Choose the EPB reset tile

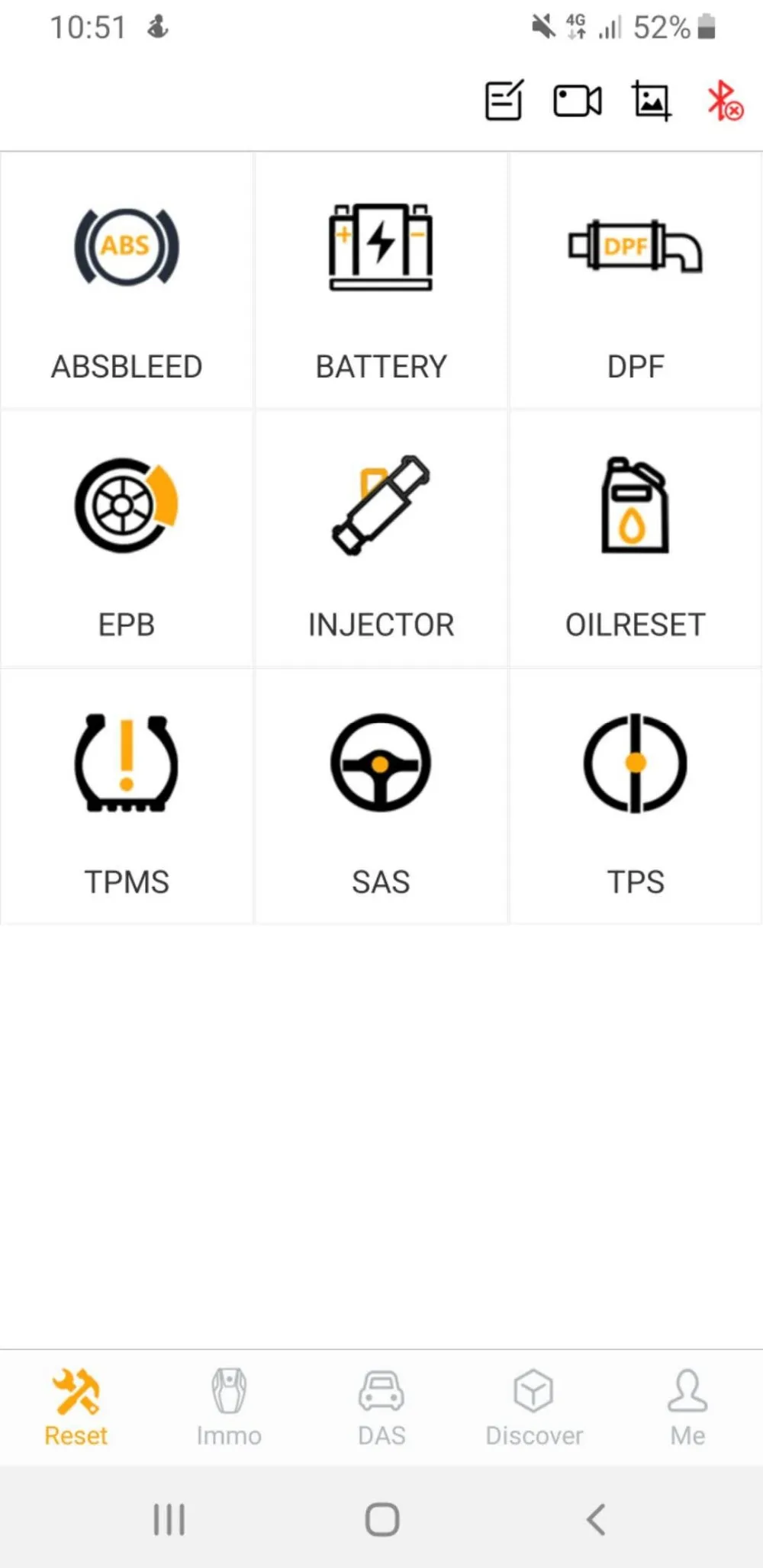[x=127, y=538]
